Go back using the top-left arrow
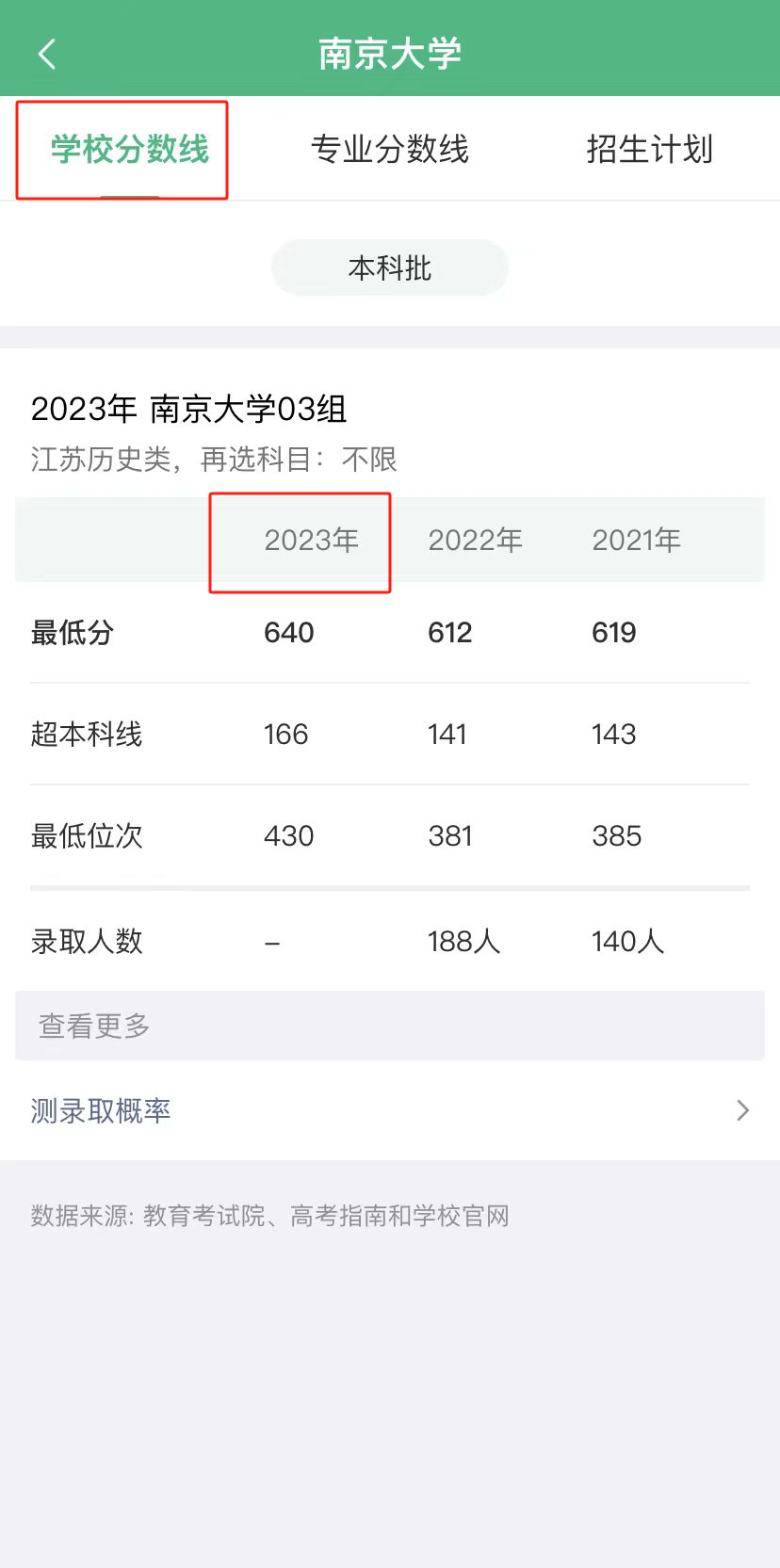Image resolution: width=780 pixels, height=1568 pixels. coord(47,54)
